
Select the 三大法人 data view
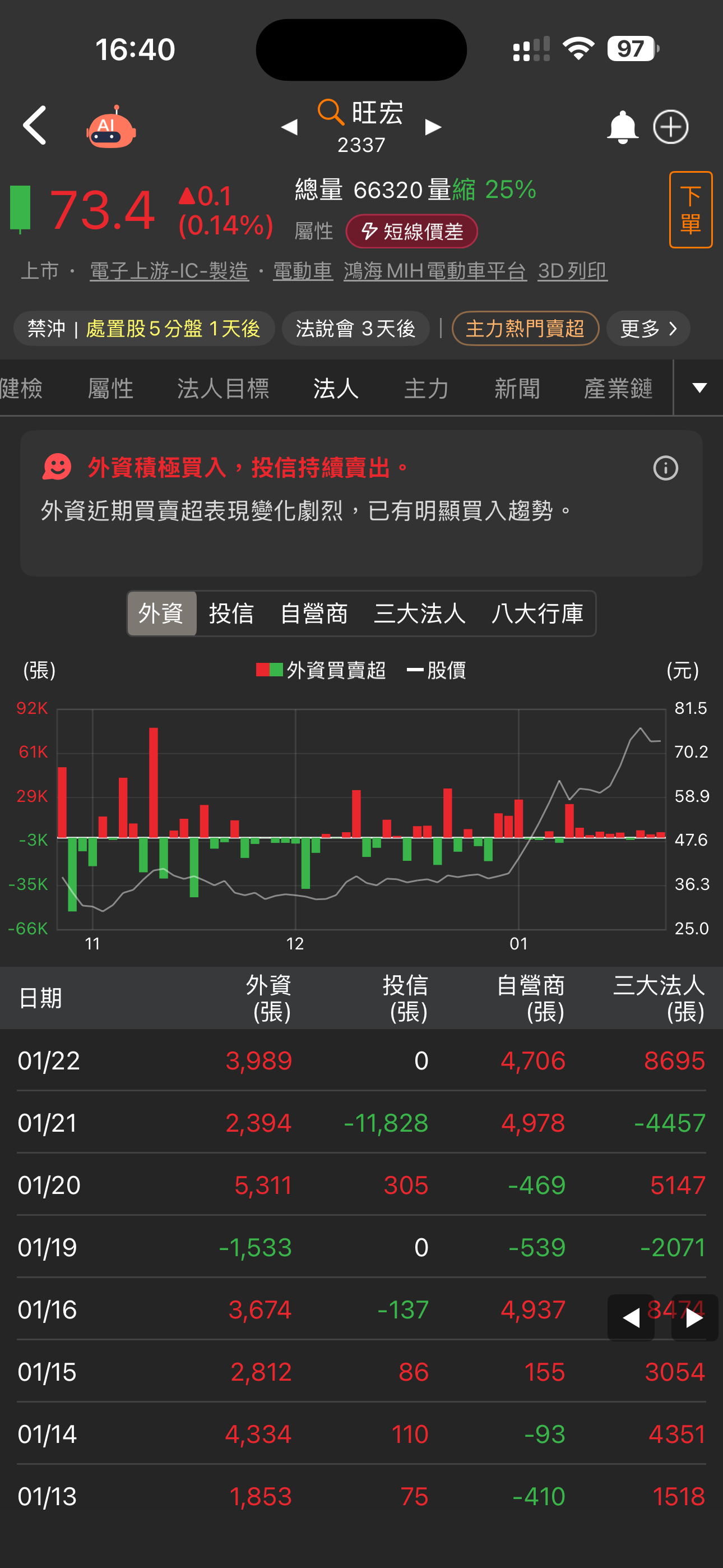419,614
